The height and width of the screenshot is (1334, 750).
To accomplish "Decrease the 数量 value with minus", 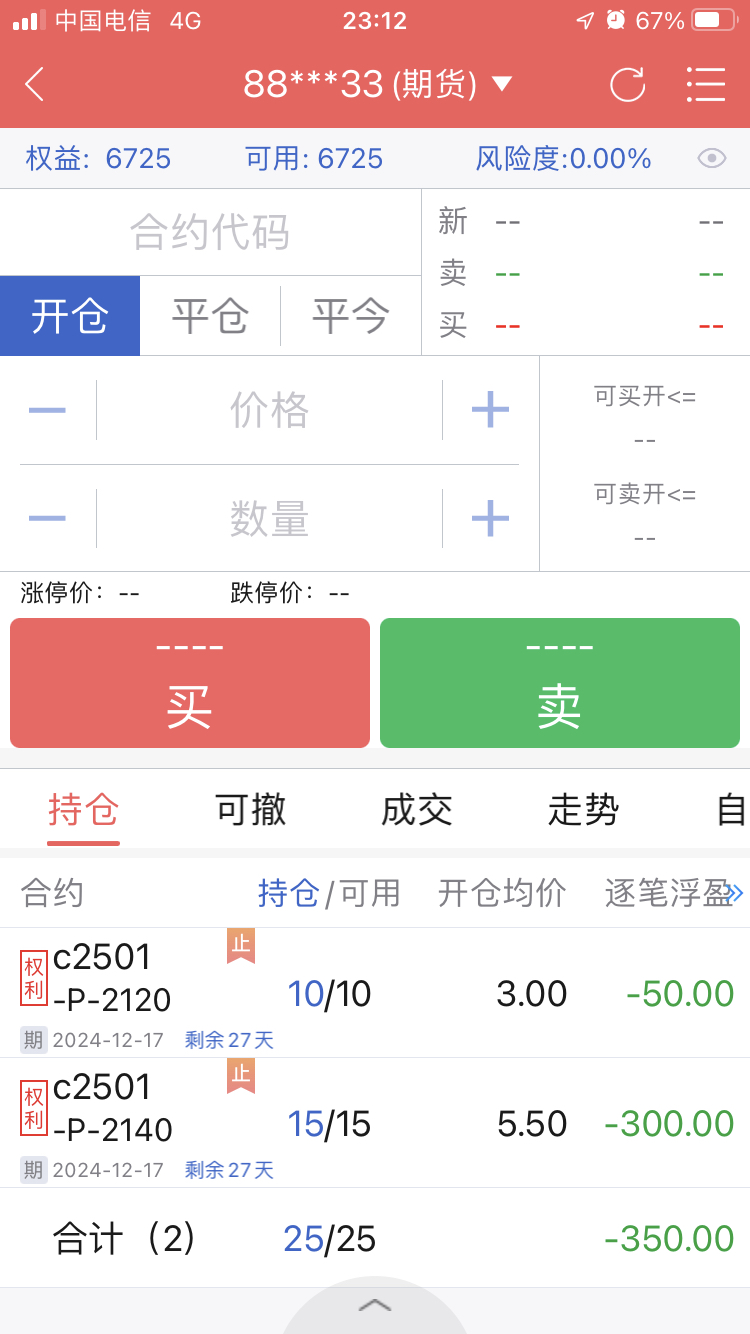I will click(x=47, y=518).
